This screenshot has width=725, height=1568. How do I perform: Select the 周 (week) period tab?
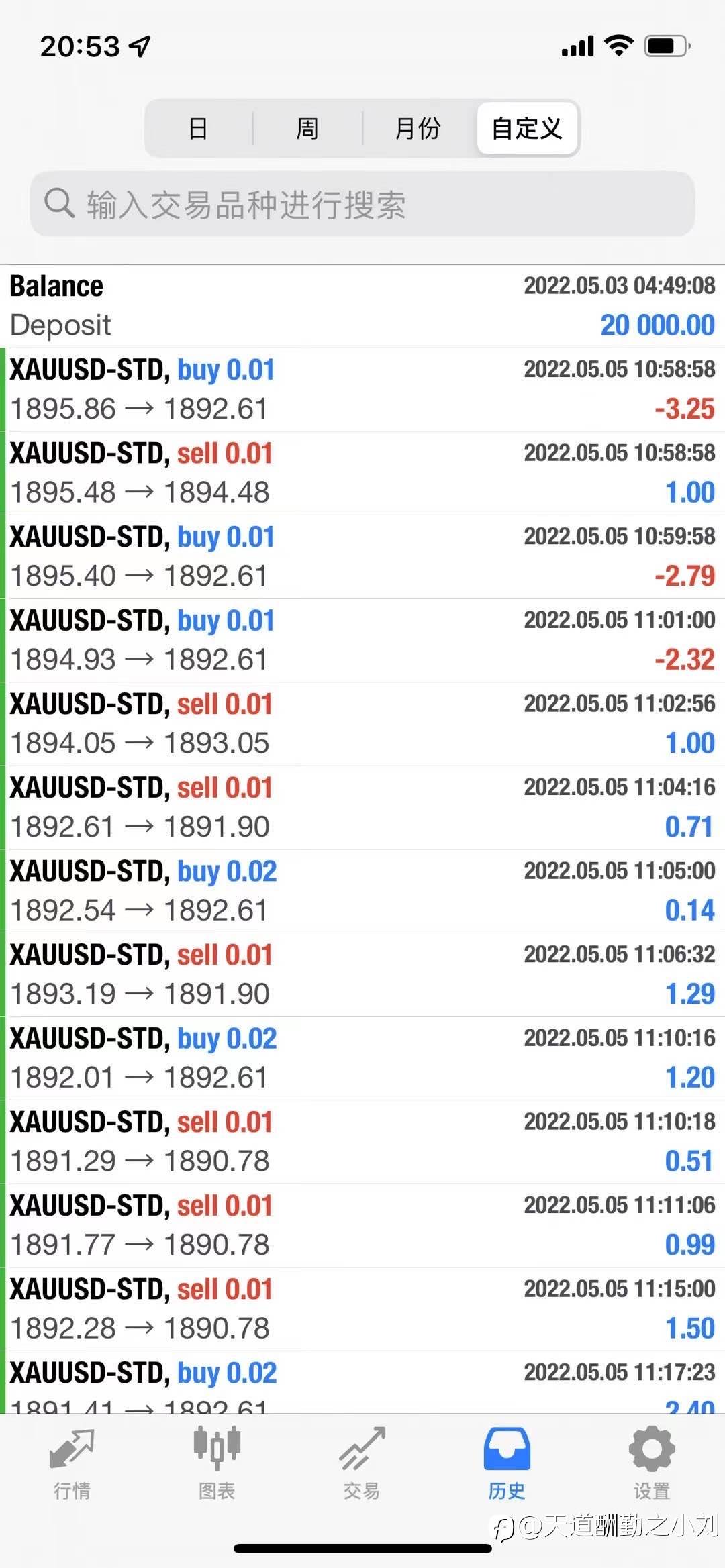click(307, 128)
